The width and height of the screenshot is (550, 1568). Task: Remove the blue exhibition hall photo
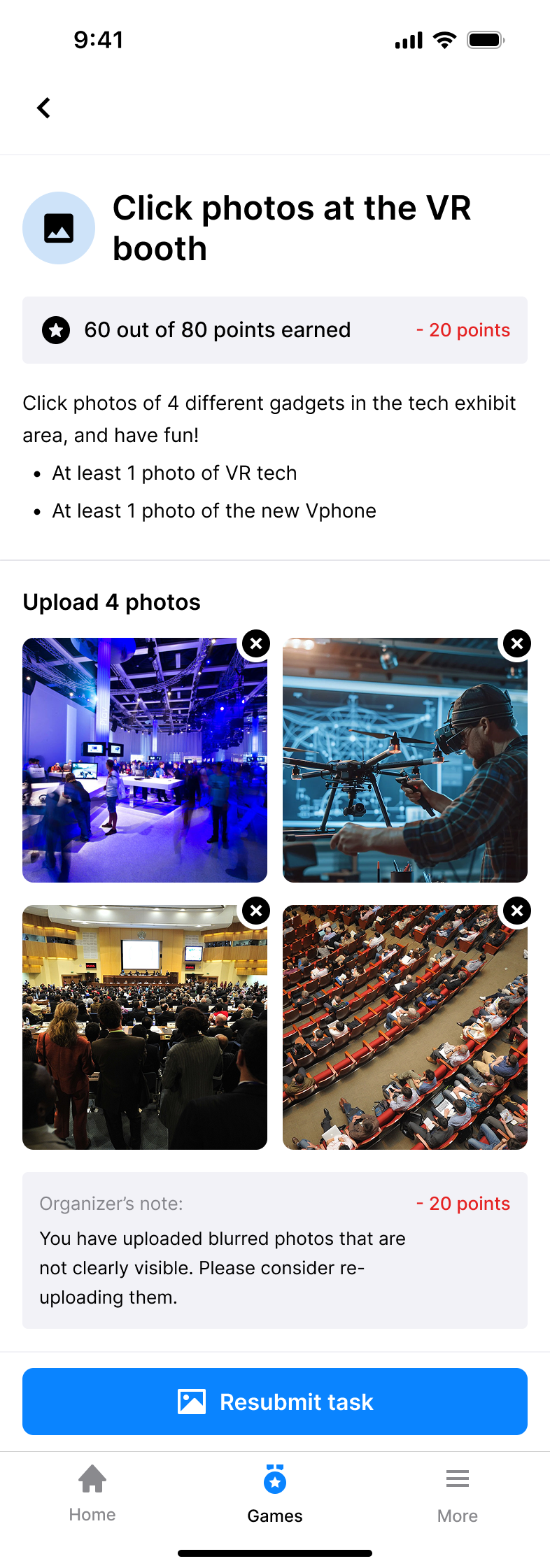coord(257,643)
